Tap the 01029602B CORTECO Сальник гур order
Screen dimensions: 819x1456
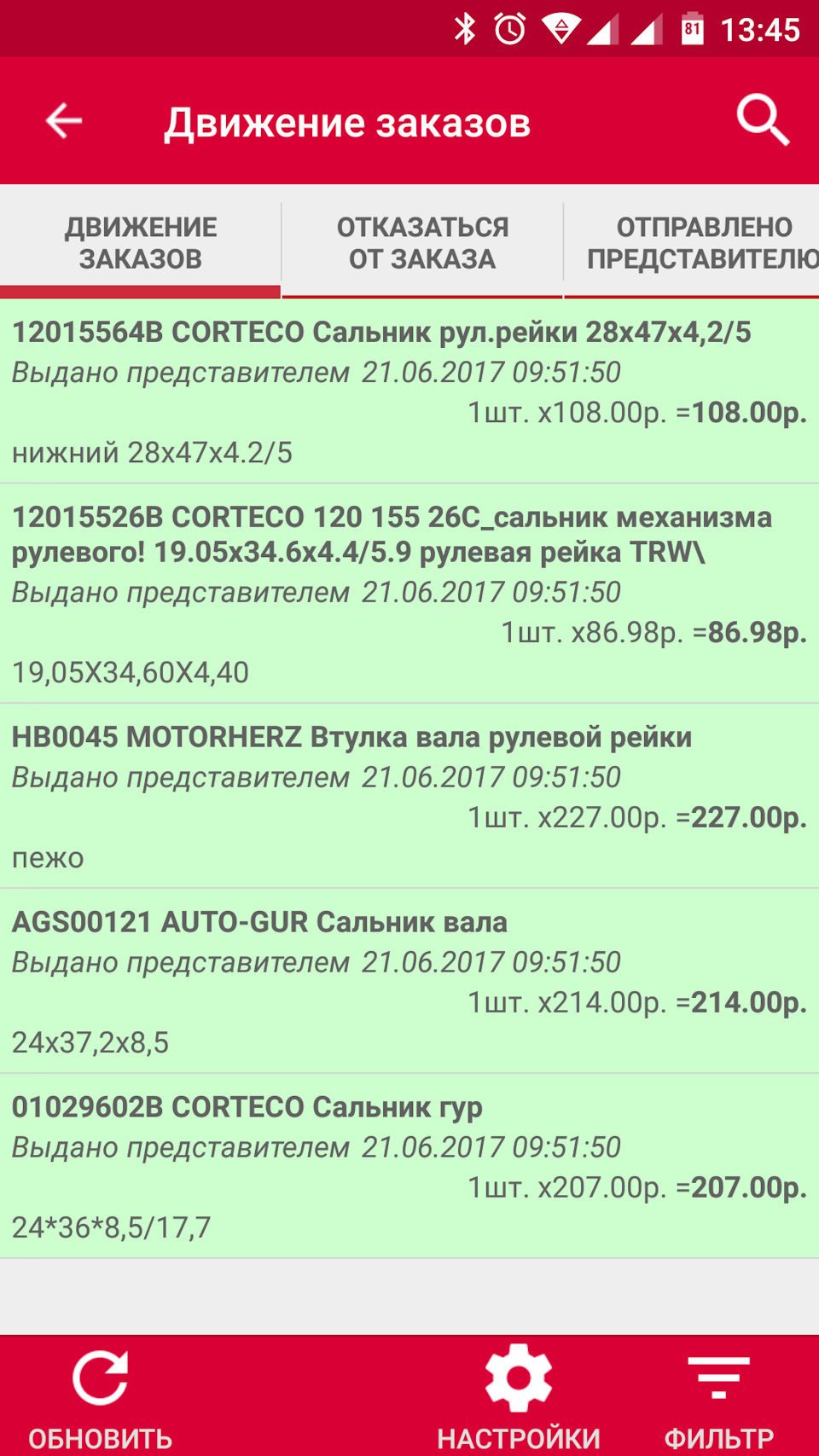[x=409, y=1164]
